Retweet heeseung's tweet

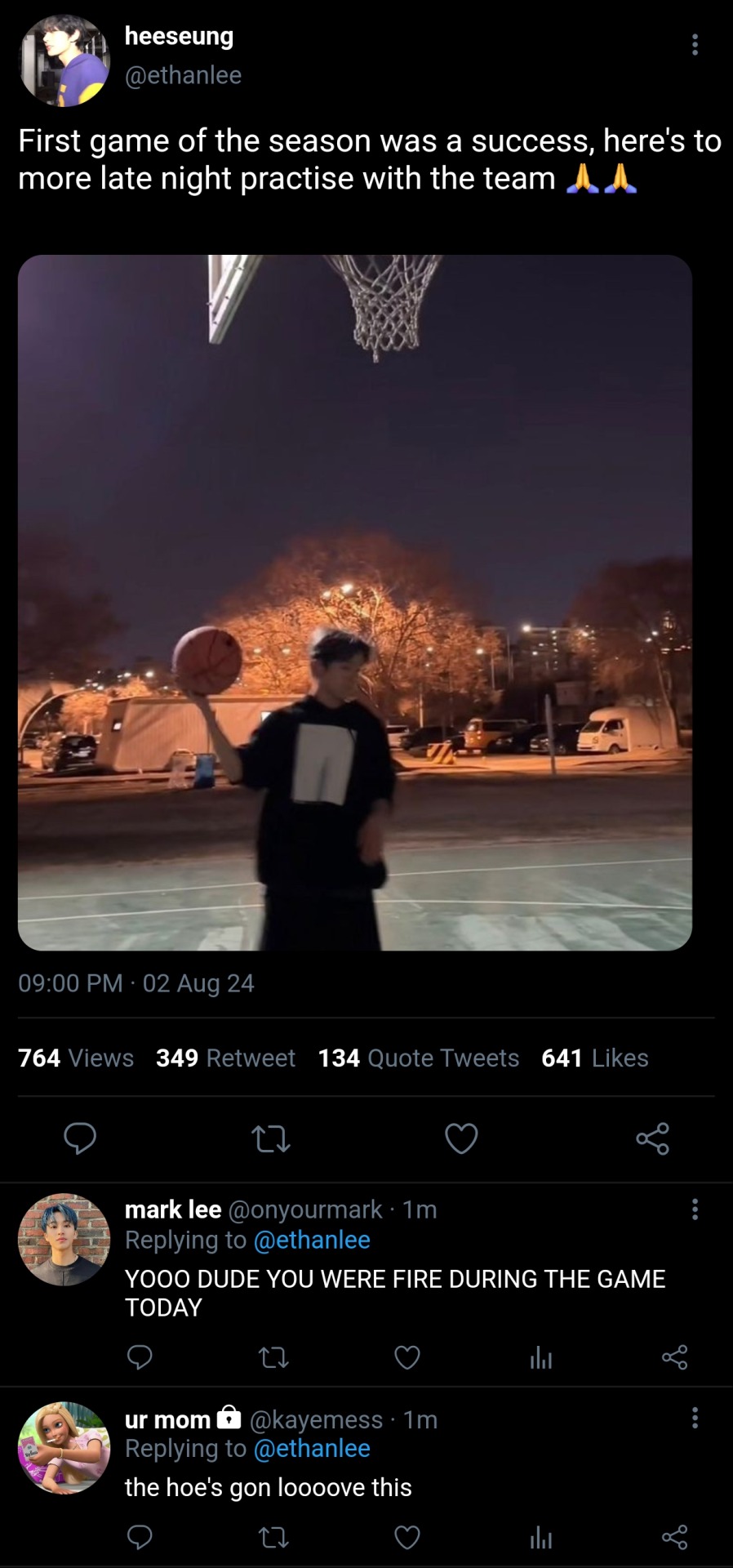pyautogui.click(x=271, y=1138)
